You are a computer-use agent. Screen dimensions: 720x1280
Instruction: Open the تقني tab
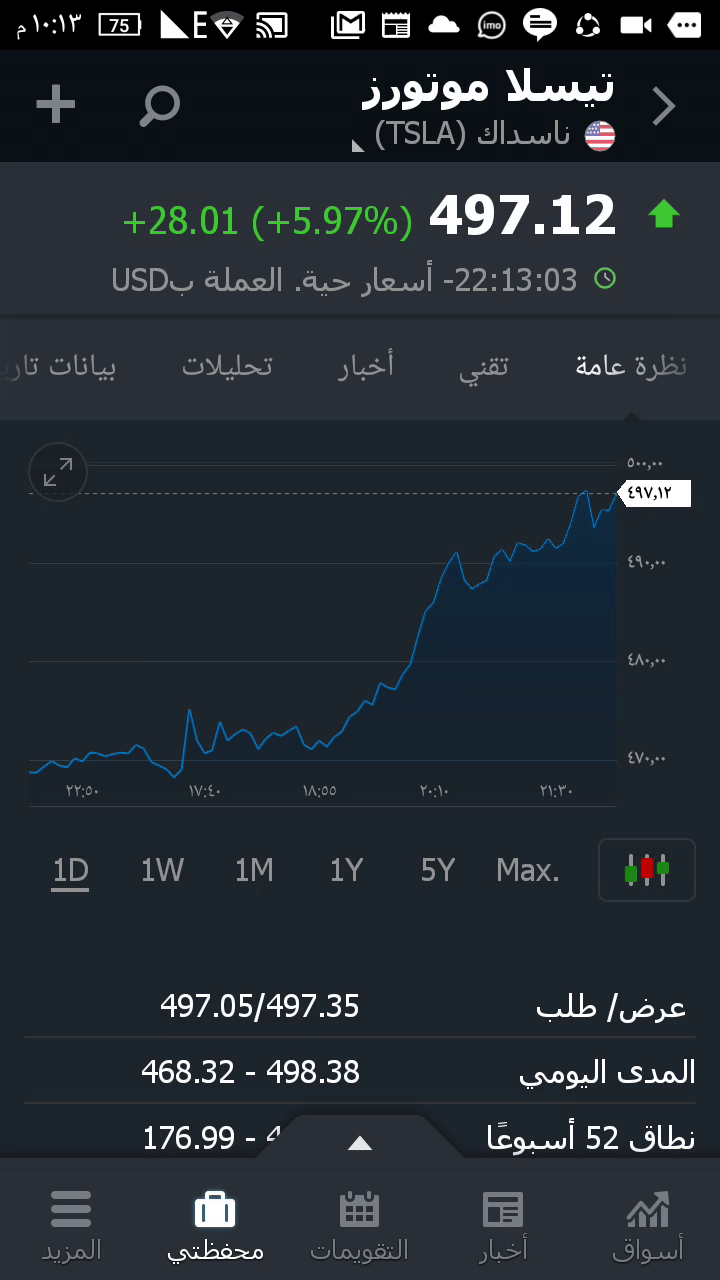(484, 366)
